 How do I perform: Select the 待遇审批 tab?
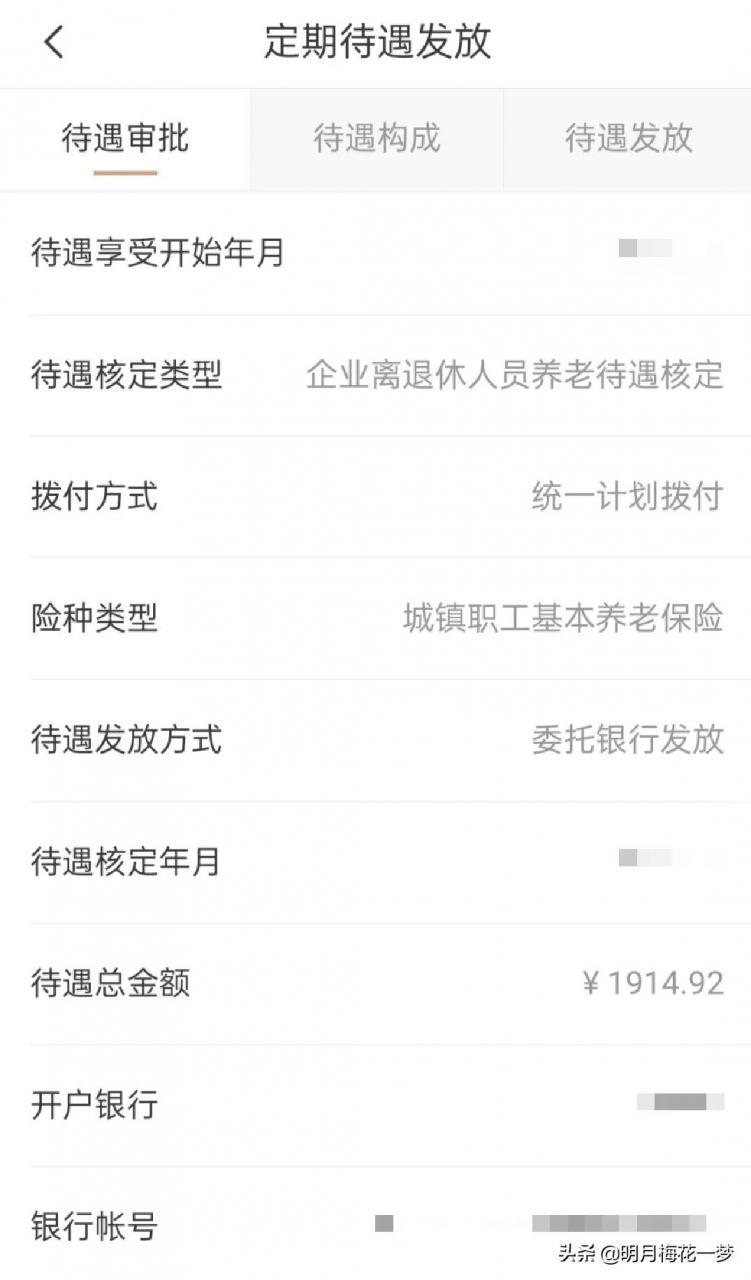pos(123,140)
